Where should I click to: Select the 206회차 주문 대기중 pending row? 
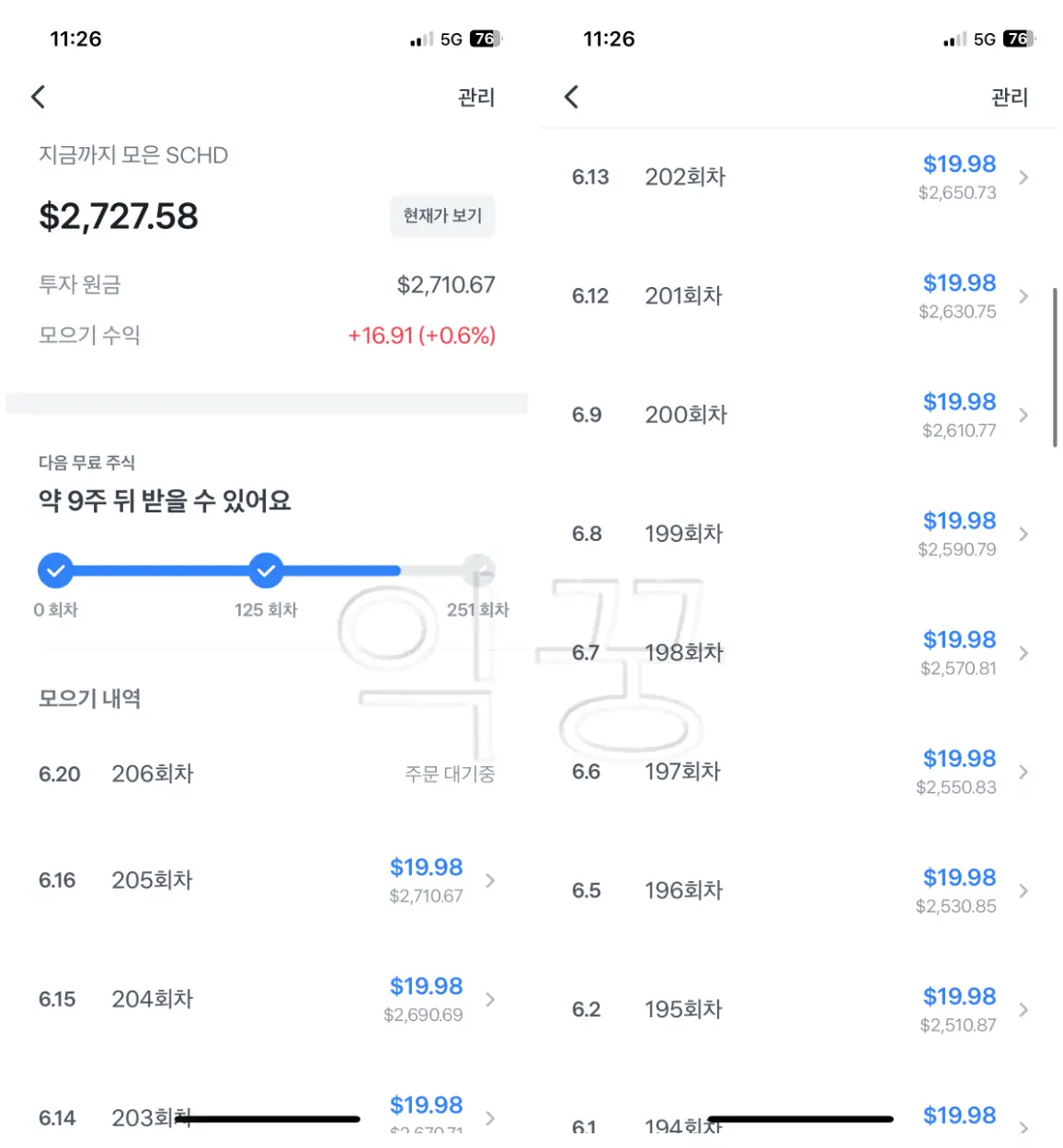tap(267, 774)
